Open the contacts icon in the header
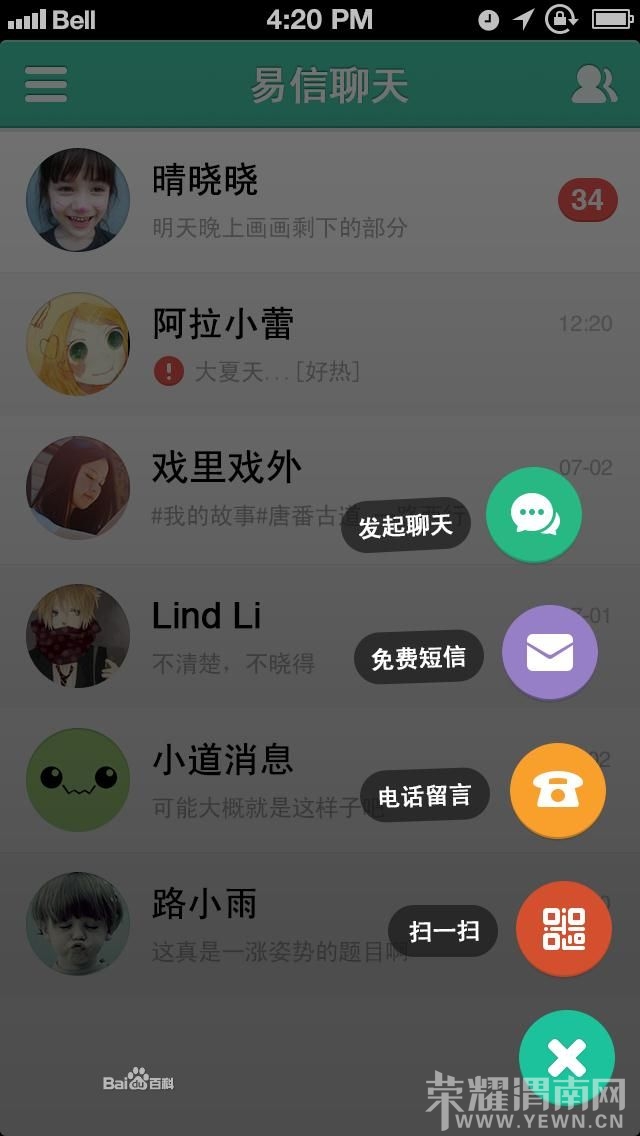Screen dimensions: 640x1136 [x=593, y=85]
